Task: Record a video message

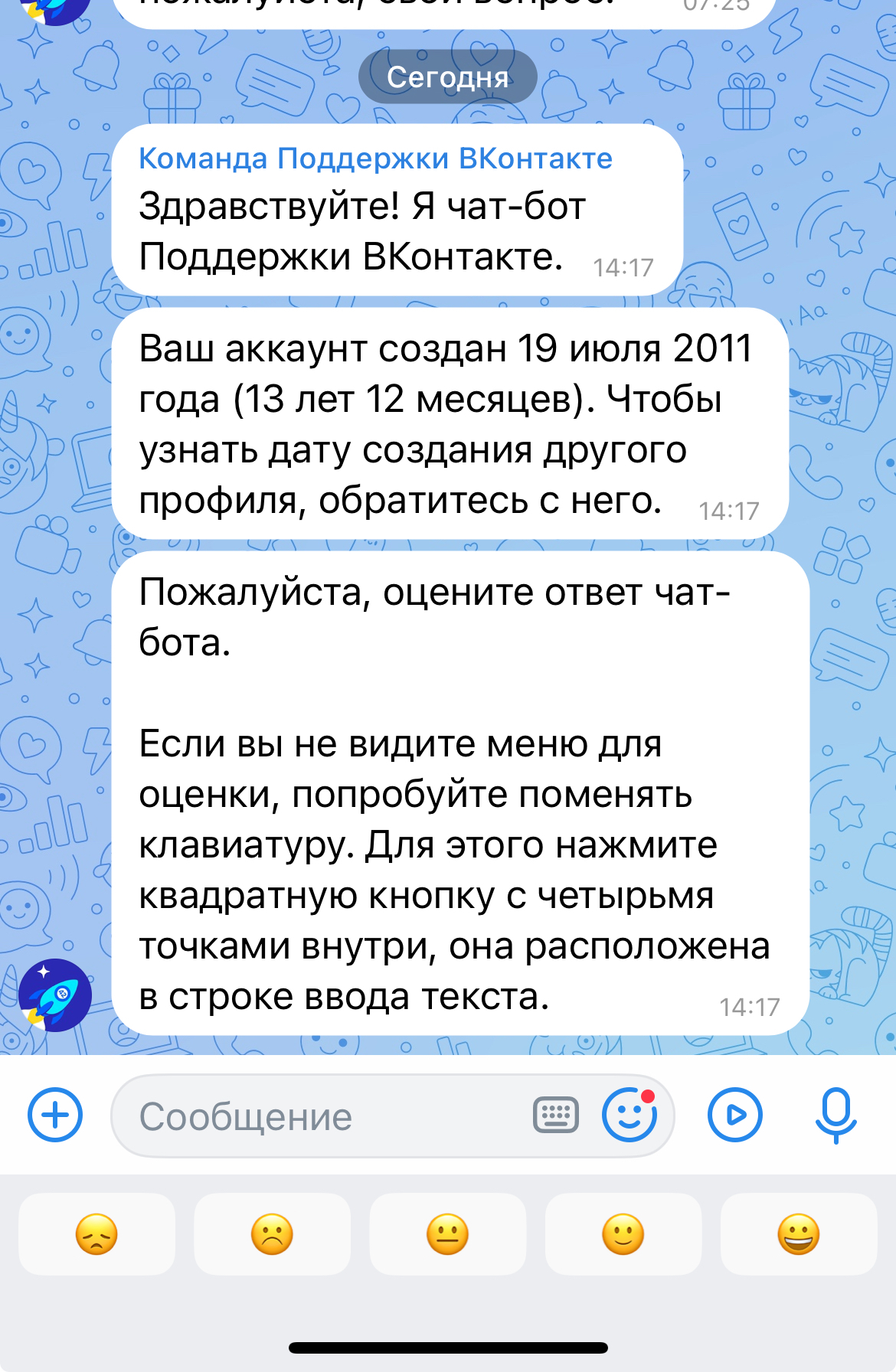Action: click(735, 1115)
